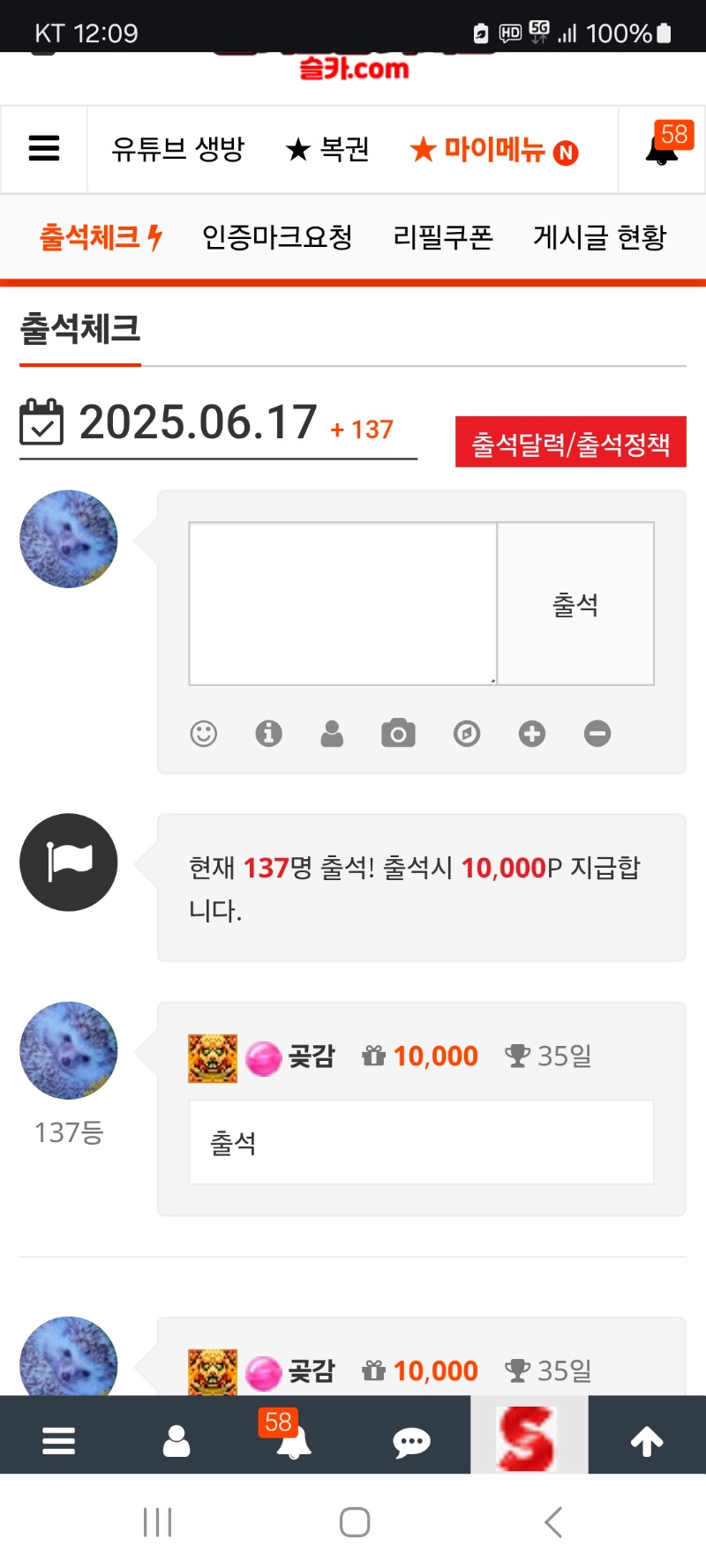Image resolution: width=706 pixels, height=1568 pixels.
Task: Attach a photo with camera icon
Action: 398,734
